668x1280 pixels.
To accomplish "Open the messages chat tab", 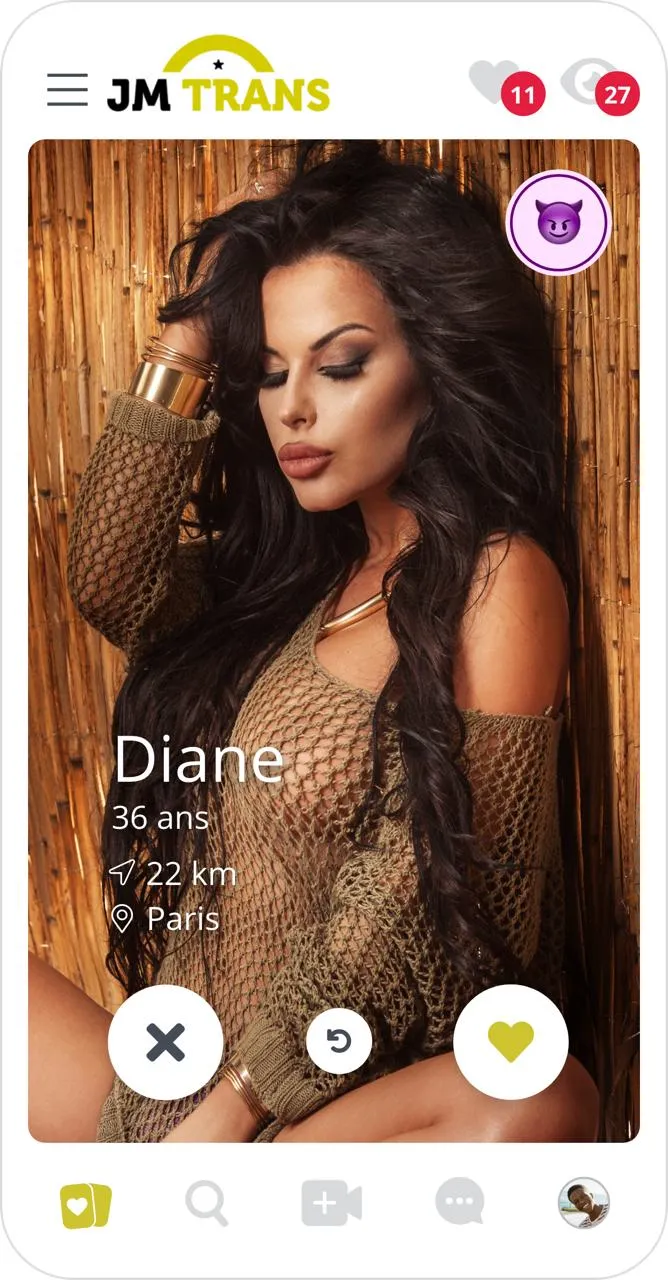I will tap(460, 1202).
